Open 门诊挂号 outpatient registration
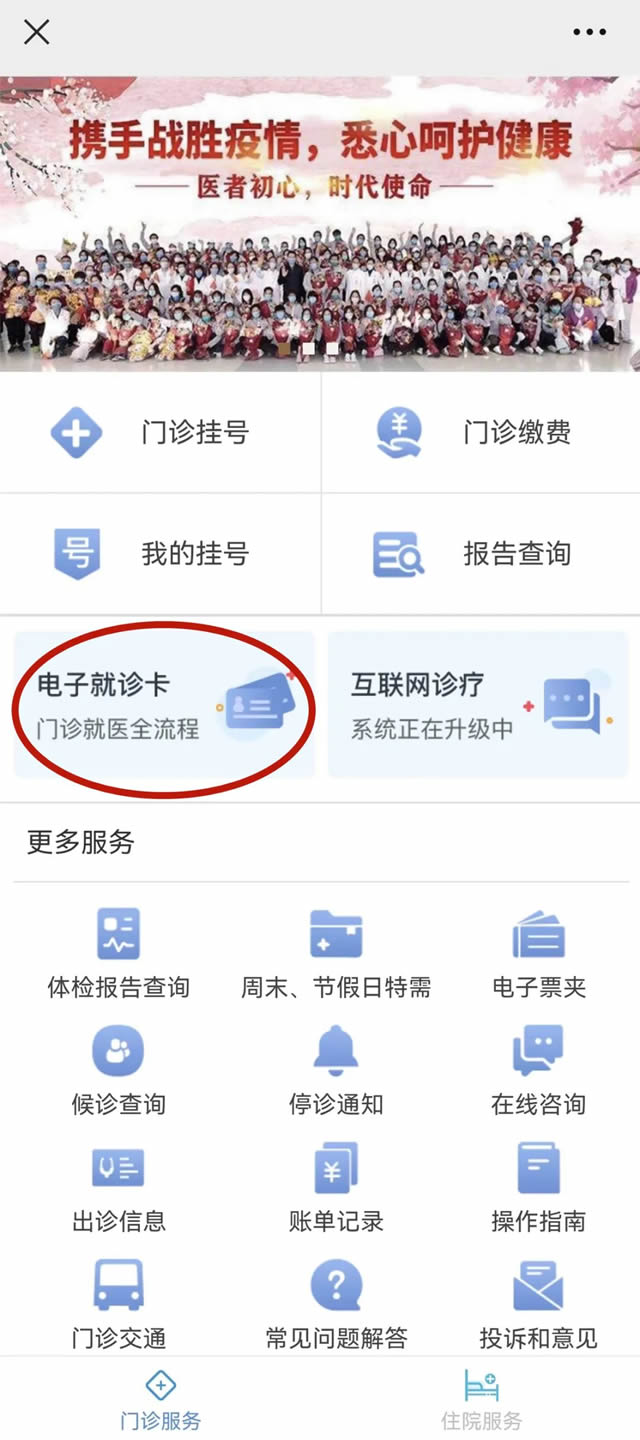This screenshot has width=640, height=1440. 160,432
